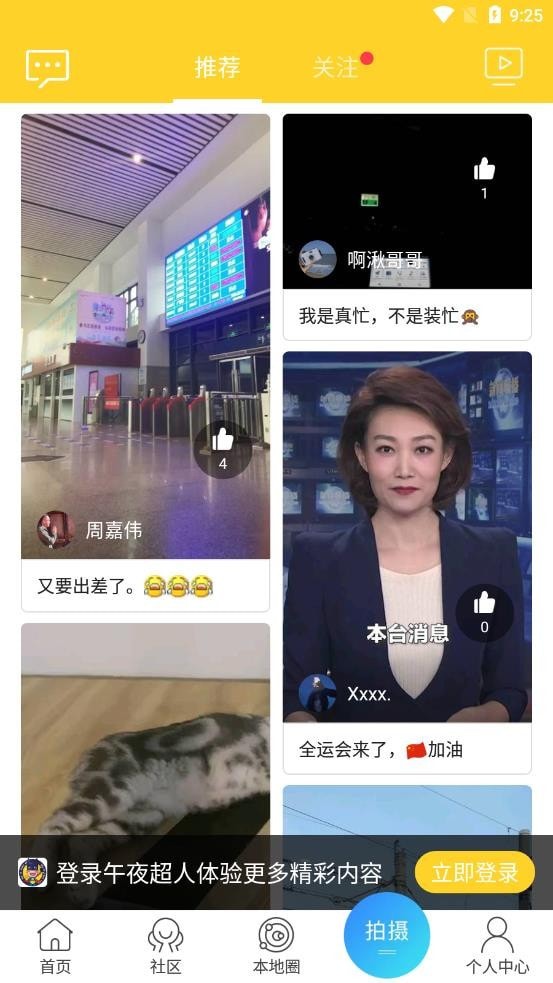Switch to the 社区 tab
Screen dimensions: 553x983
(166, 946)
